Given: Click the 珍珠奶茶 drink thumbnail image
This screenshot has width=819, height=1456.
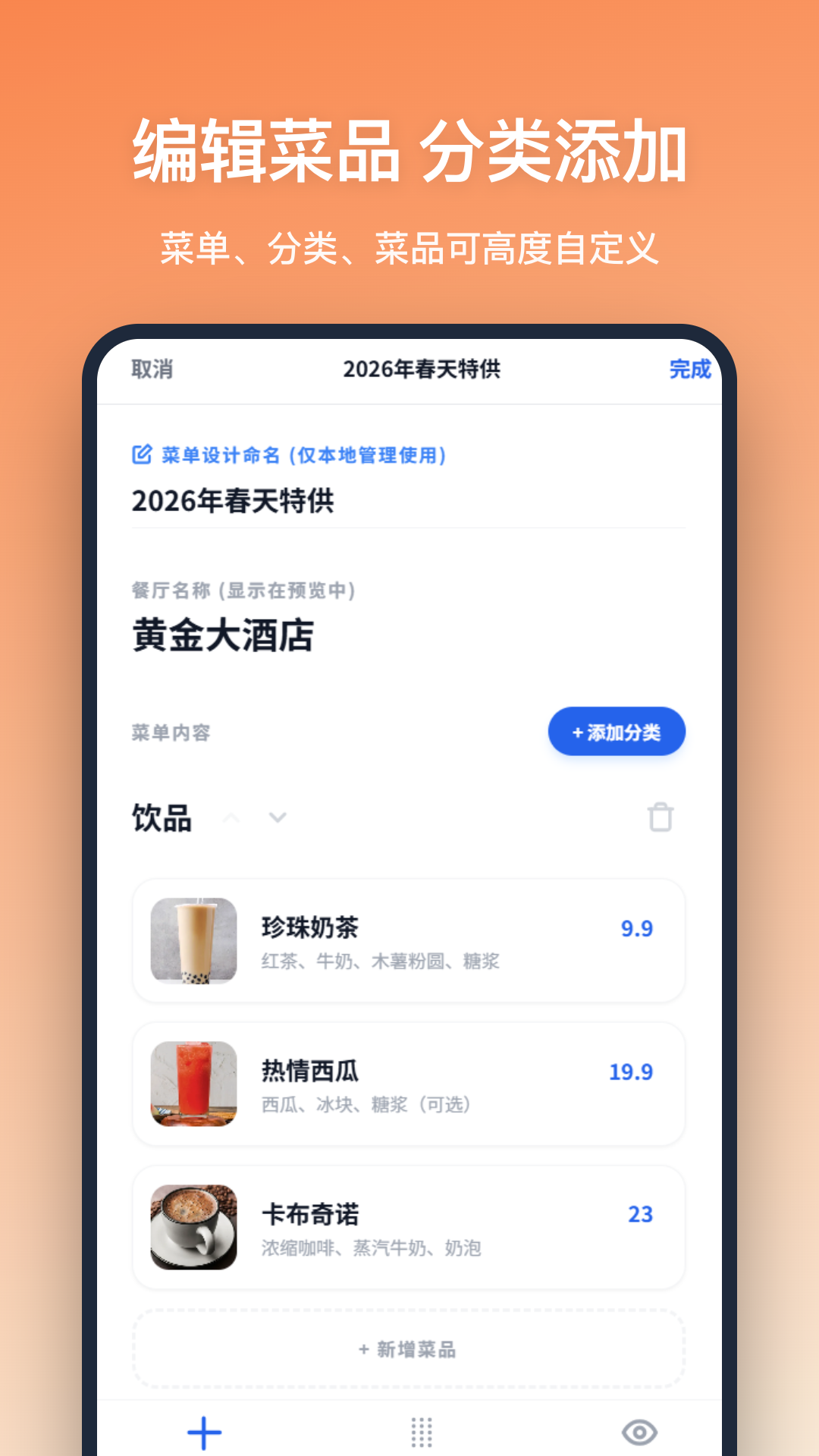Looking at the screenshot, I should click(x=191, y=940).
